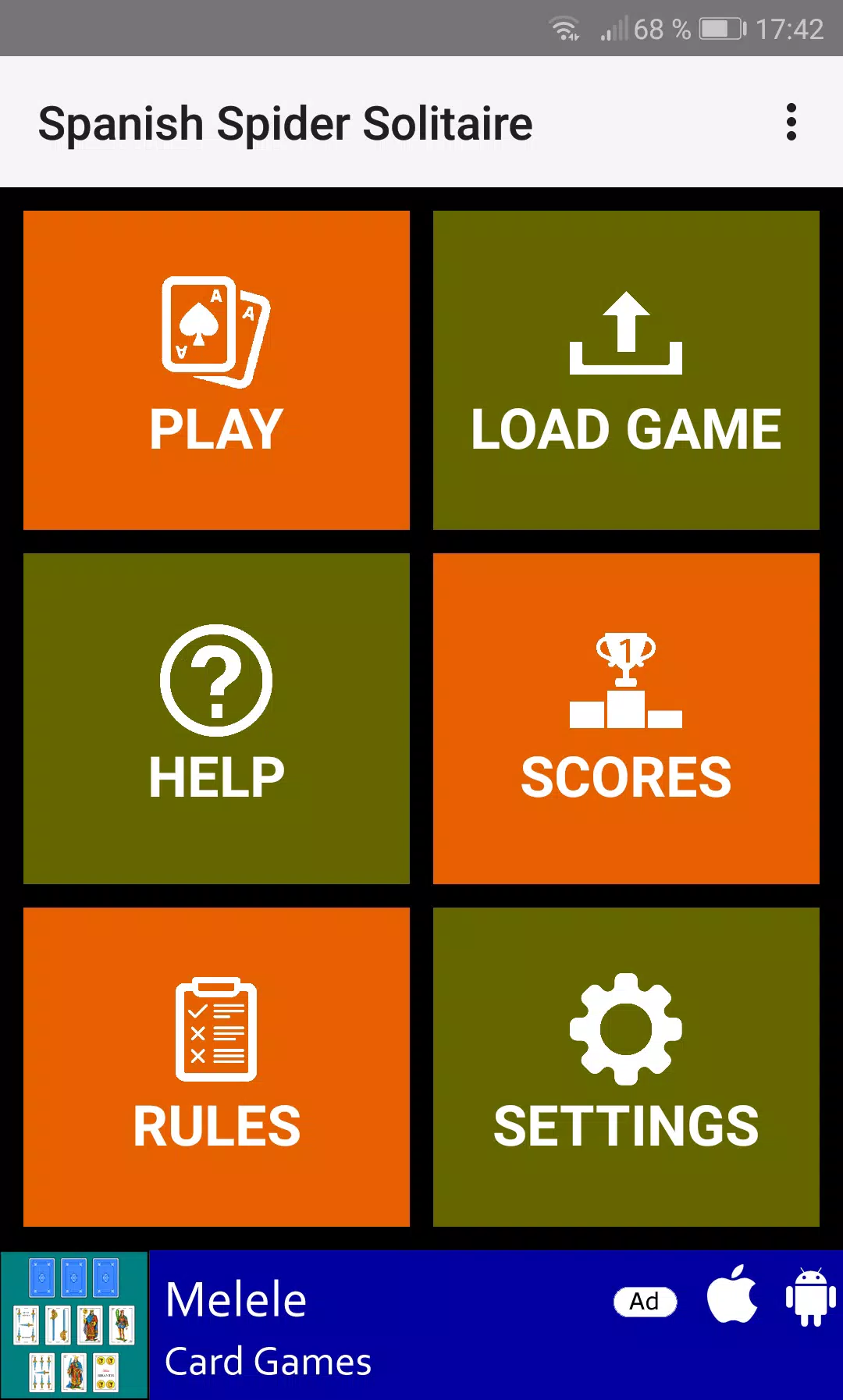Start a new game with PLAY
Viewport: 843px width, 1400px height.
click(216, 370)
